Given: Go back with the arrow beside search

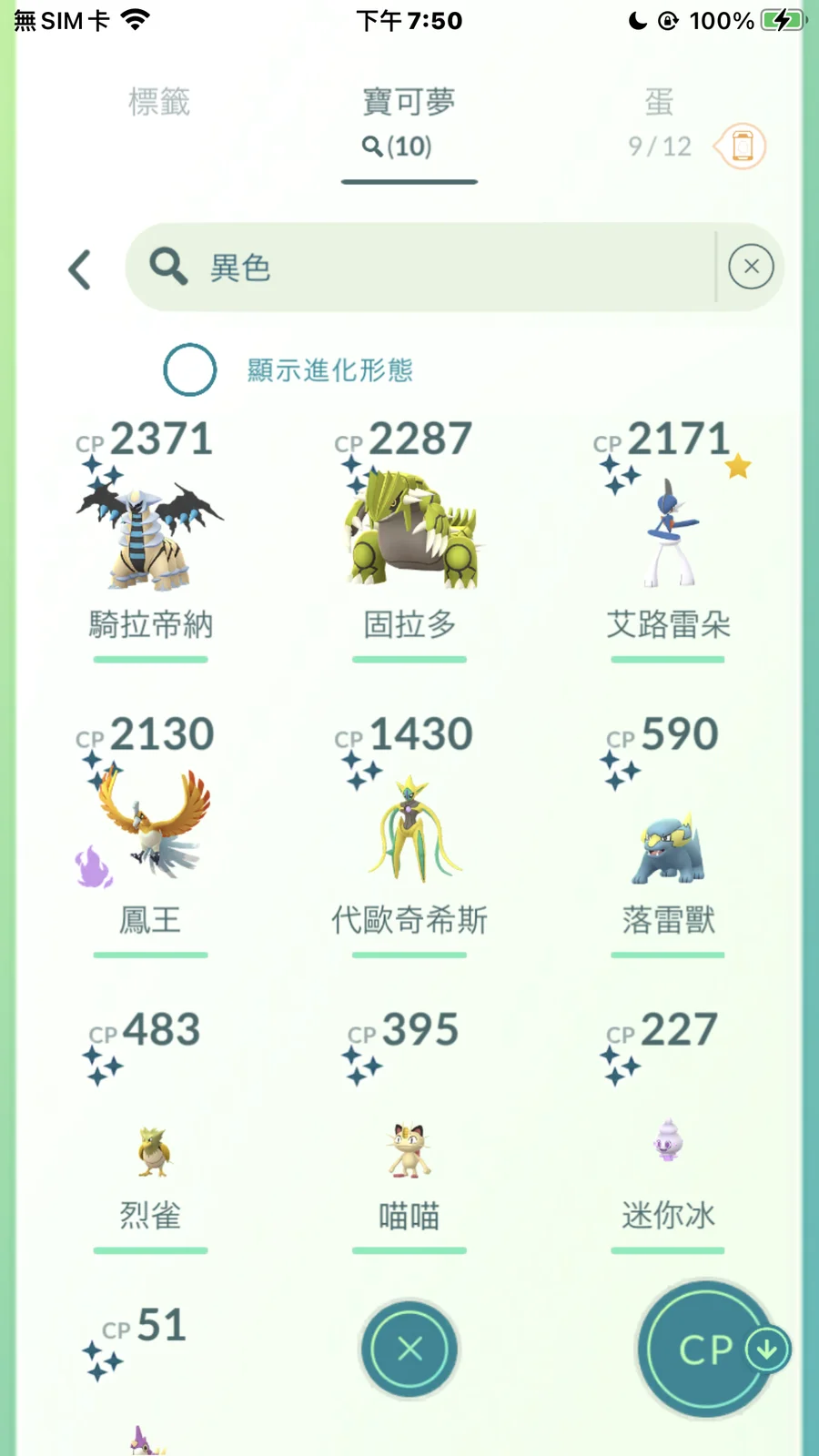Looking at the screenshot, I should (80, 269).
